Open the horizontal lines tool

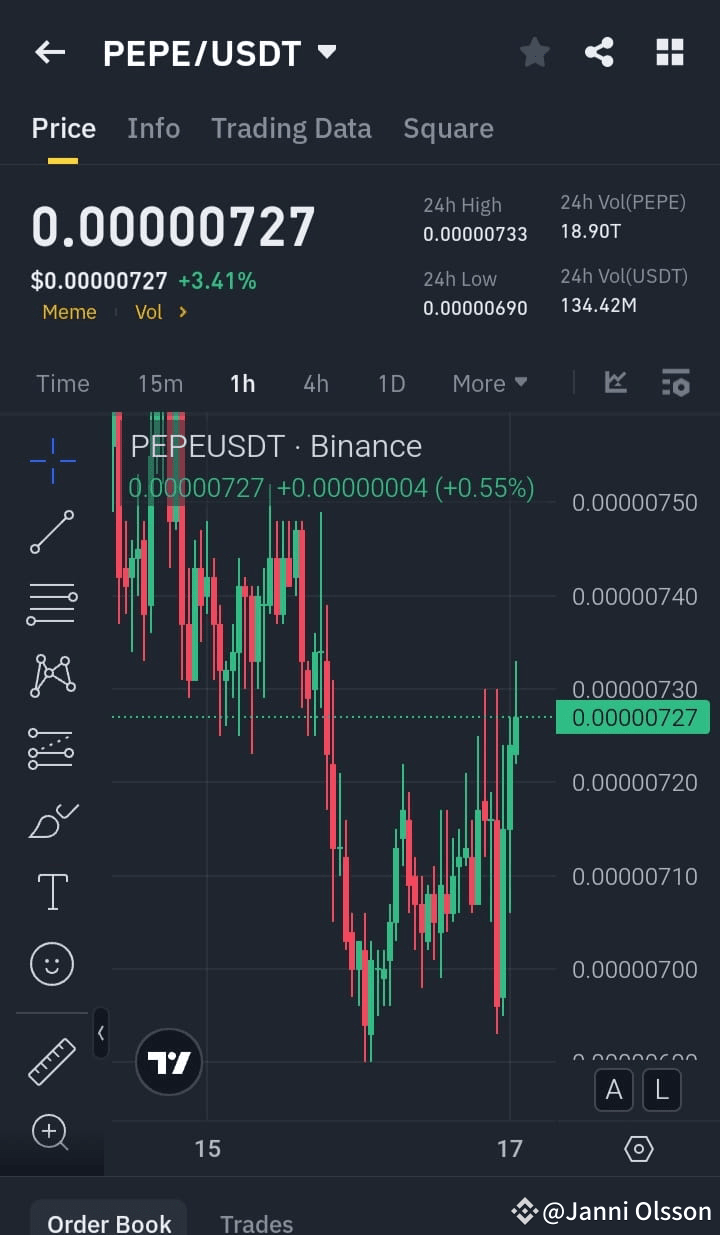tap(51, 603)
